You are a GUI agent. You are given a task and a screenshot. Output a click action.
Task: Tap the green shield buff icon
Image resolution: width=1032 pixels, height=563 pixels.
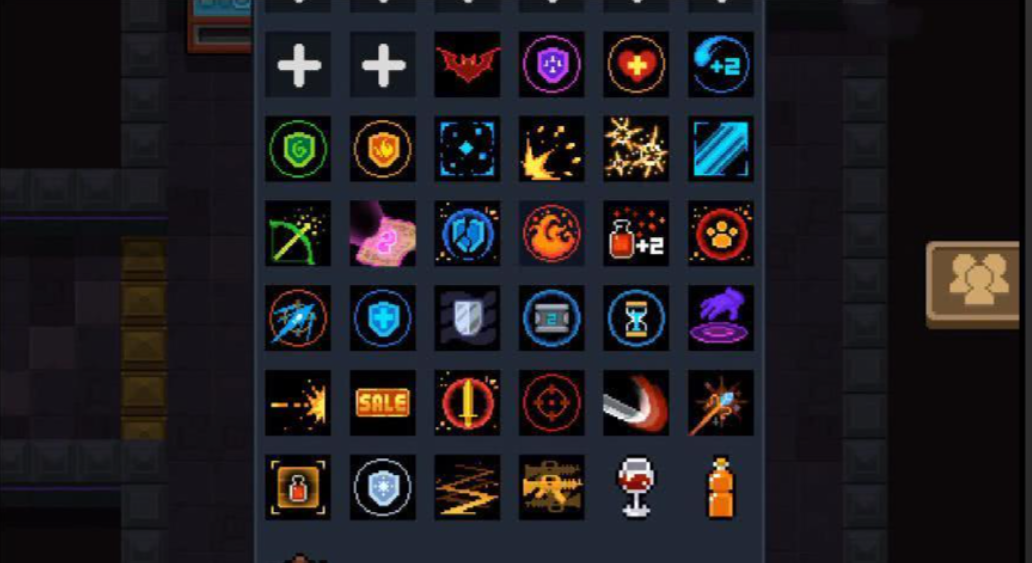[x=298, y=149]
